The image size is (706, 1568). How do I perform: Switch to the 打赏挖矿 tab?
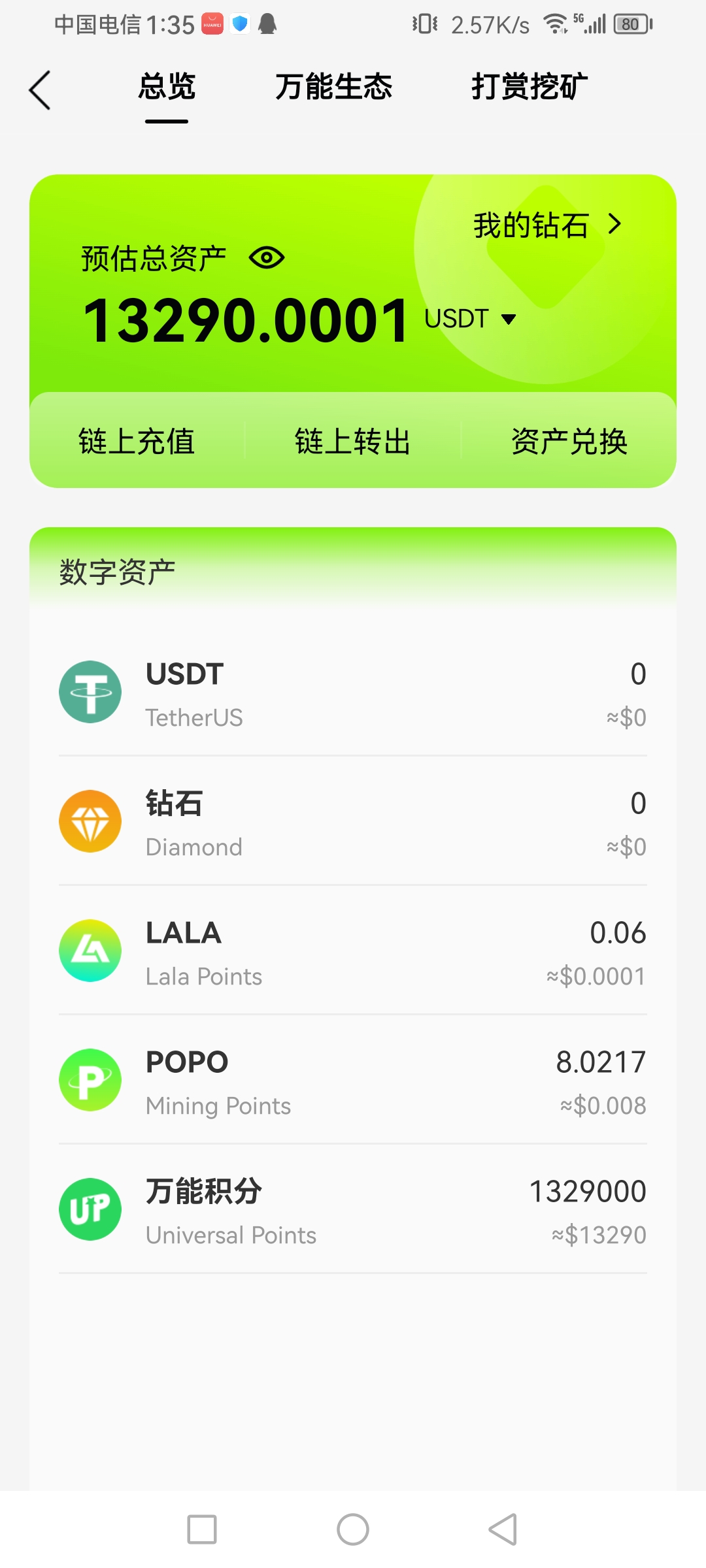pos(529,88)
